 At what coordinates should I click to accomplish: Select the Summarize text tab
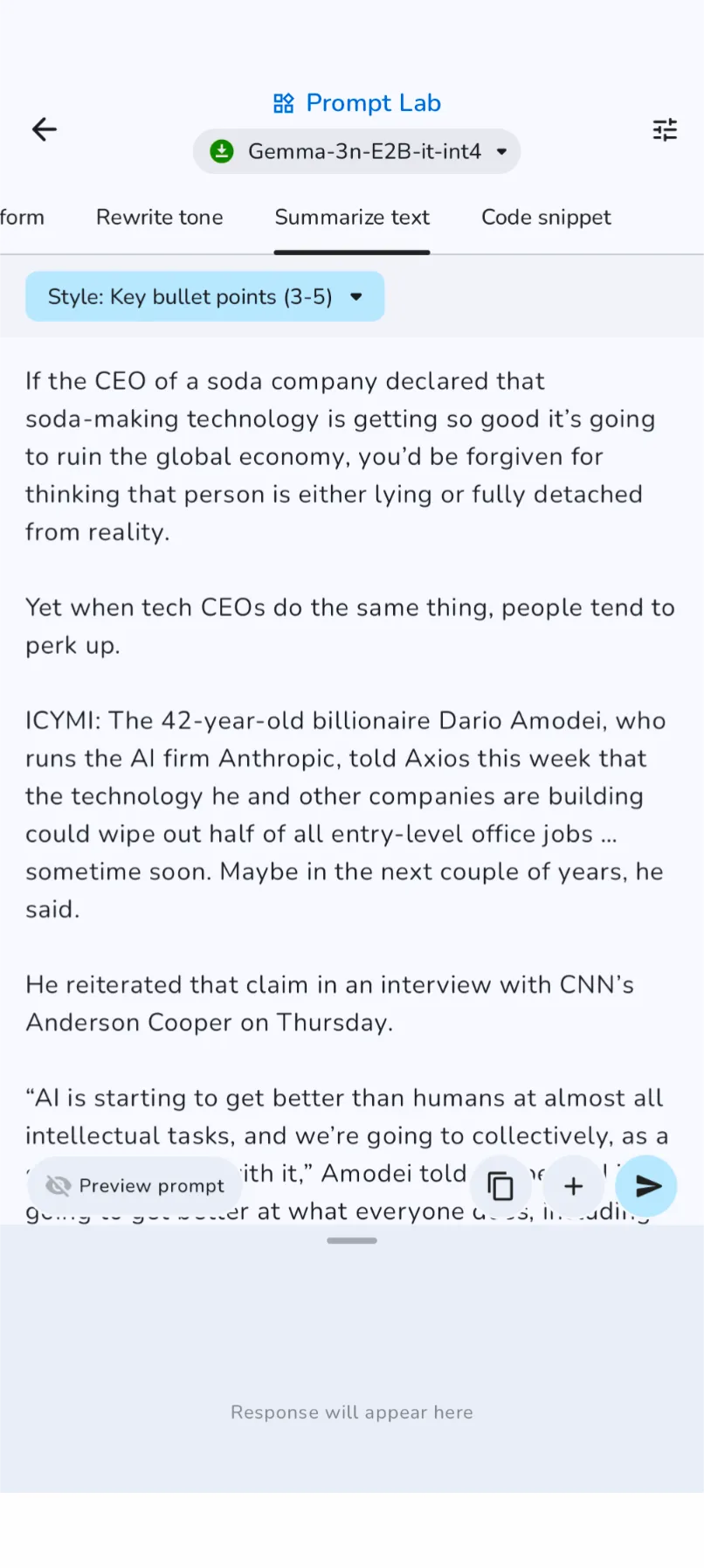tap(352, 218)
